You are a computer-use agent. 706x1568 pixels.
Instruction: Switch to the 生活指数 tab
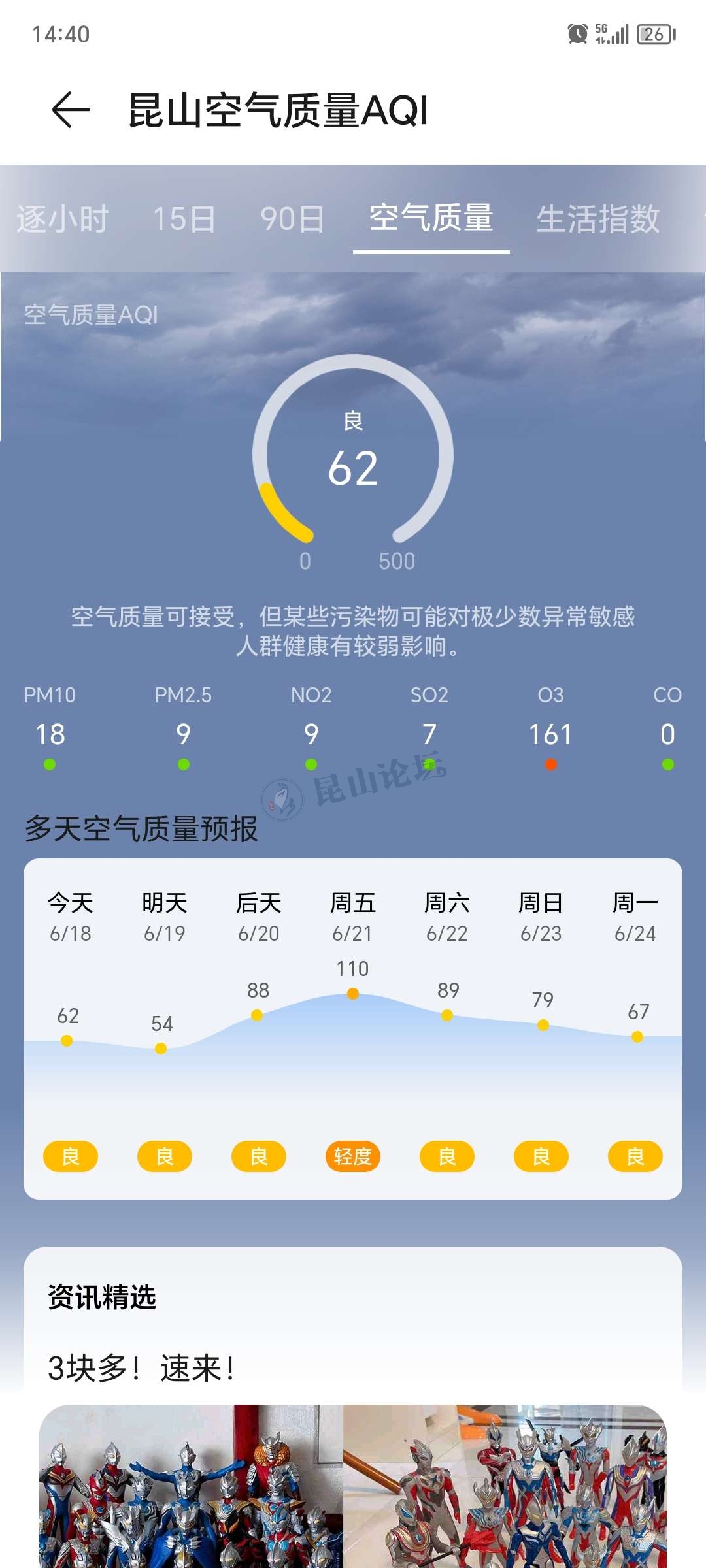pyautogui.click(x=597, y=219)
